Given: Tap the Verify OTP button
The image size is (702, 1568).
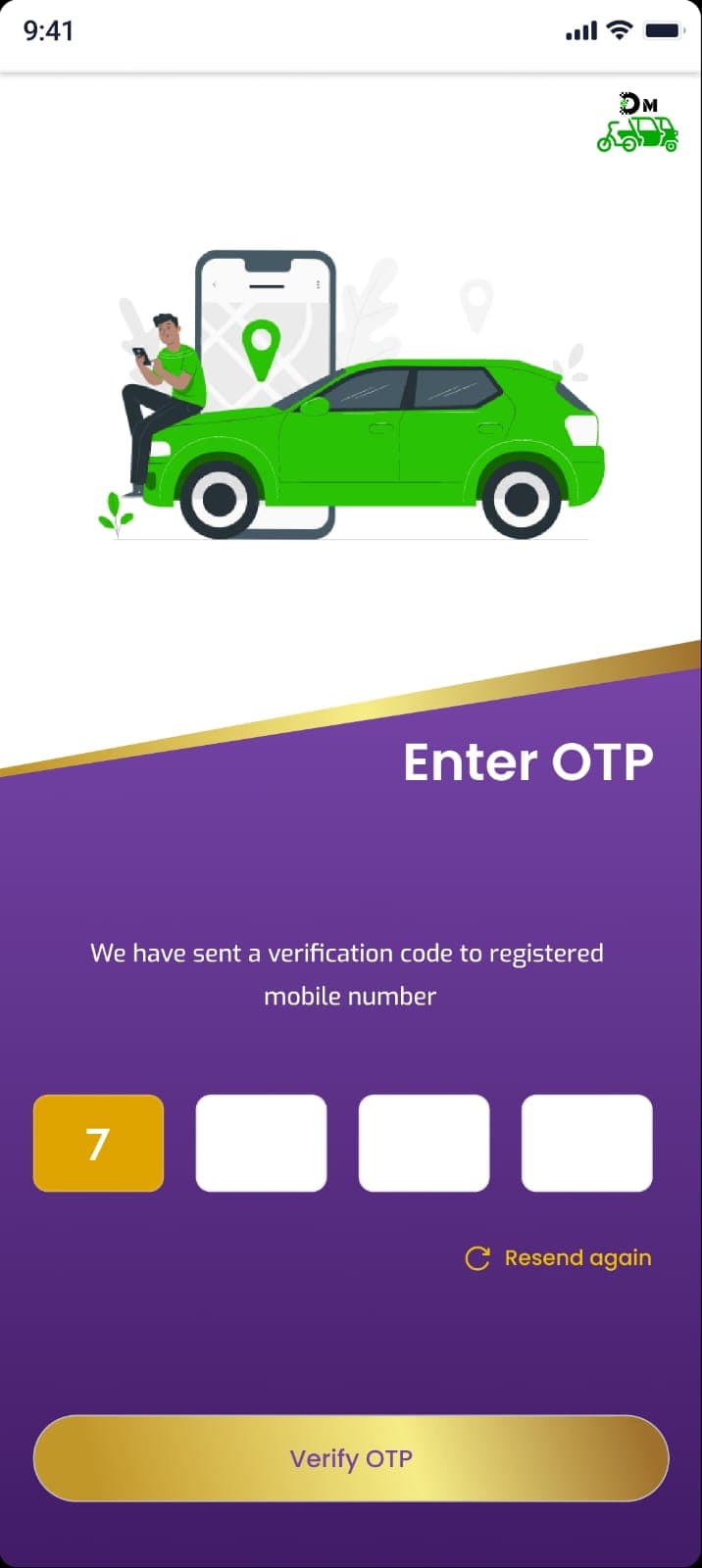Looking at the screenshot, I should click(351, 1458).
